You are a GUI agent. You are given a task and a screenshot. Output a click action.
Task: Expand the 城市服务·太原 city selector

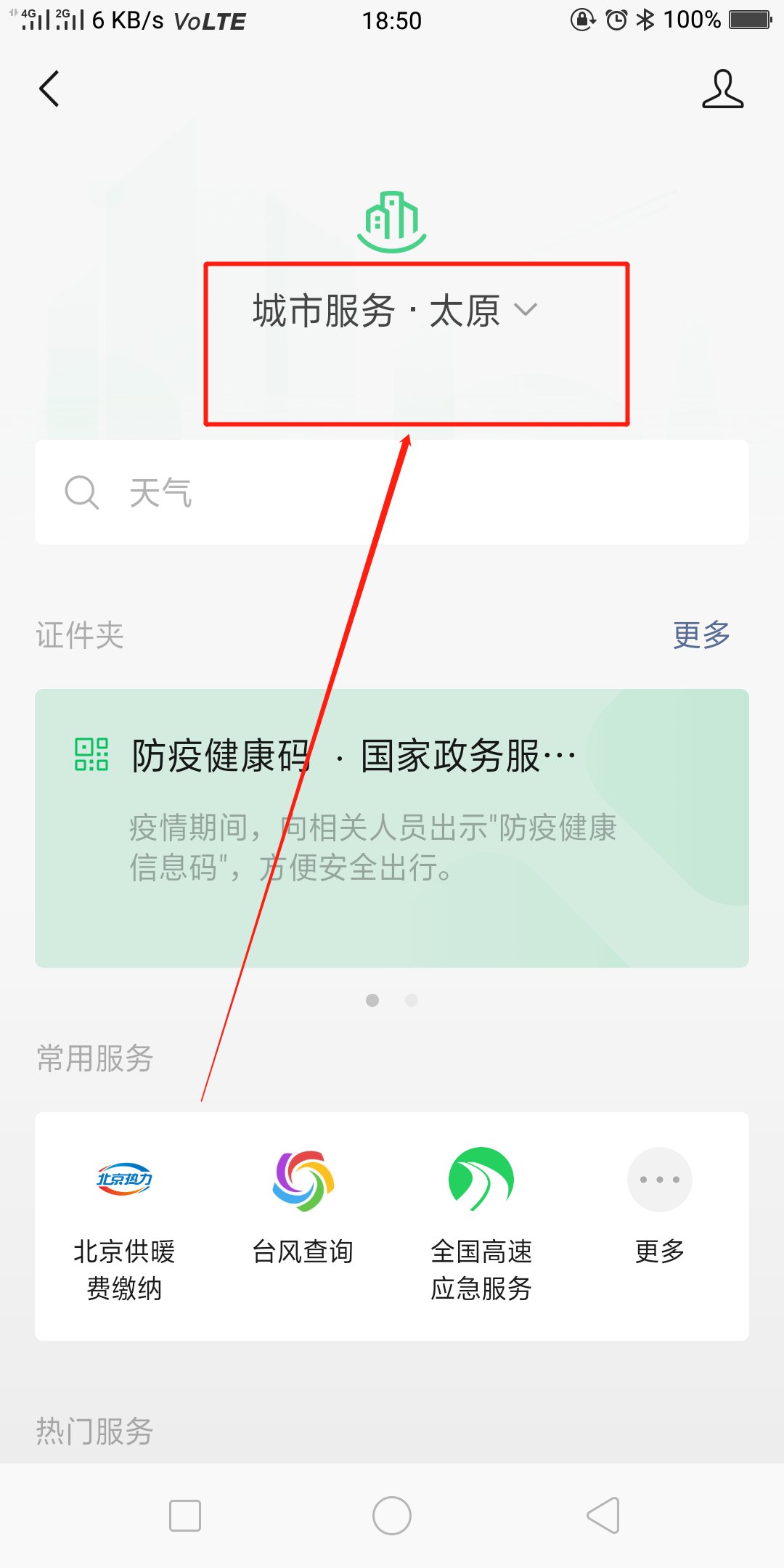pyautogui.click(x=396, y=311)
